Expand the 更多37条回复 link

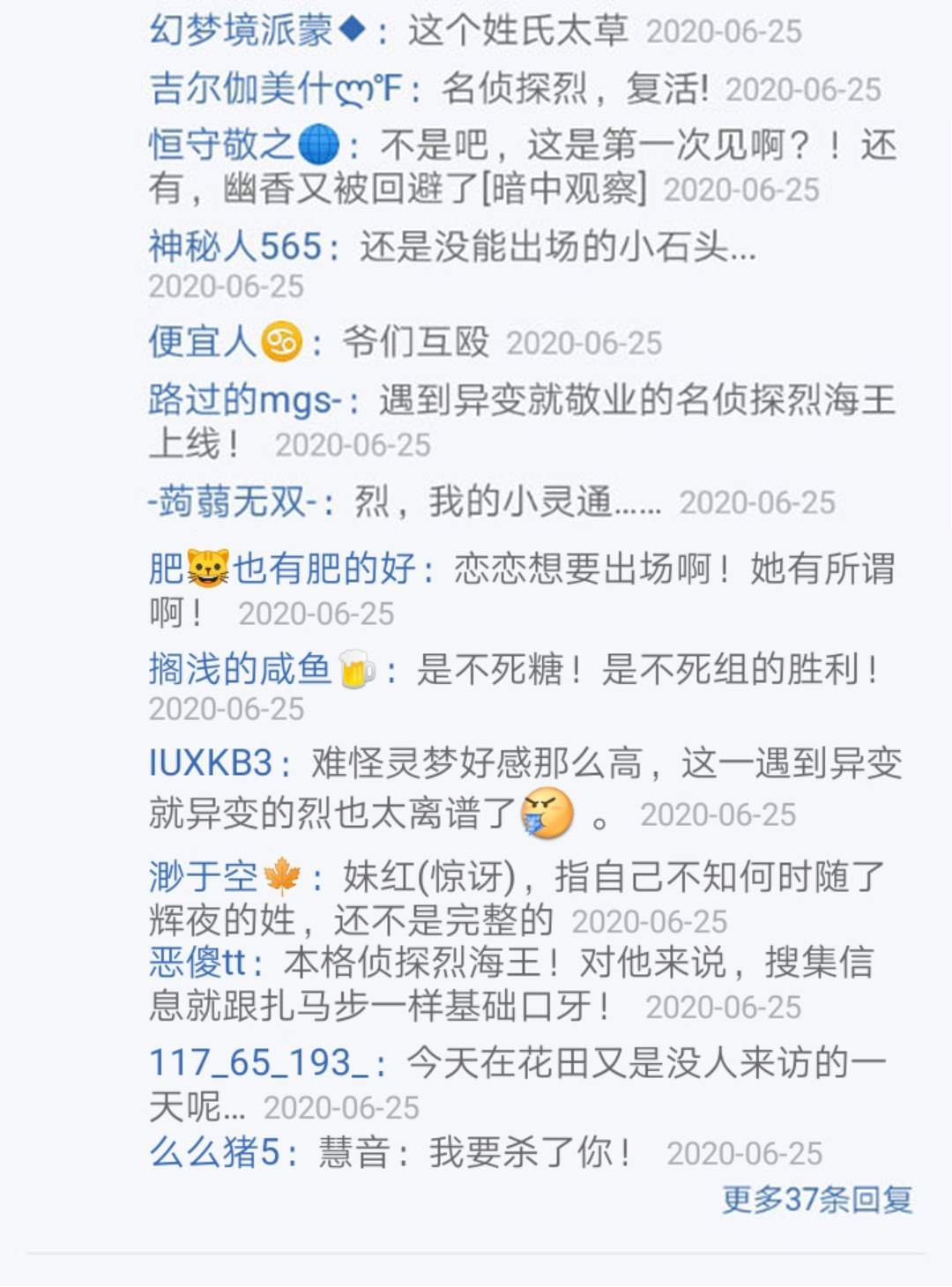point(816,1200)
